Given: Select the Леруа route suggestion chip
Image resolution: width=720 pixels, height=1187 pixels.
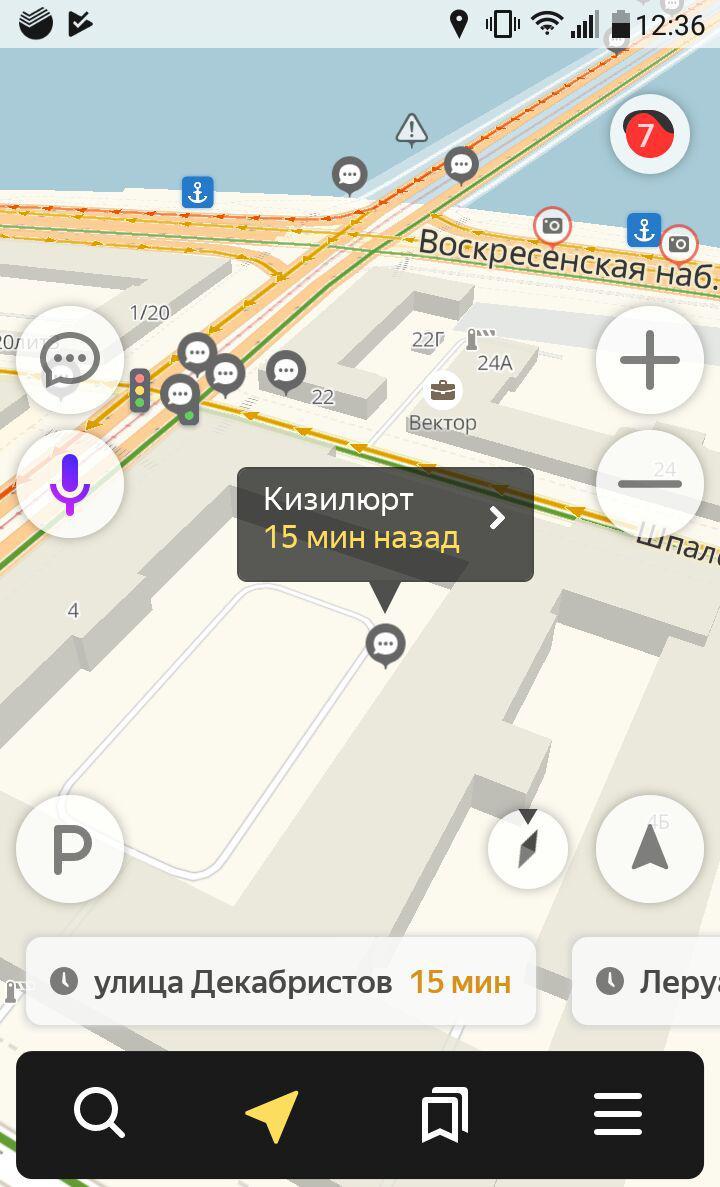Looking at the screenshot, I should click(650, 982).
